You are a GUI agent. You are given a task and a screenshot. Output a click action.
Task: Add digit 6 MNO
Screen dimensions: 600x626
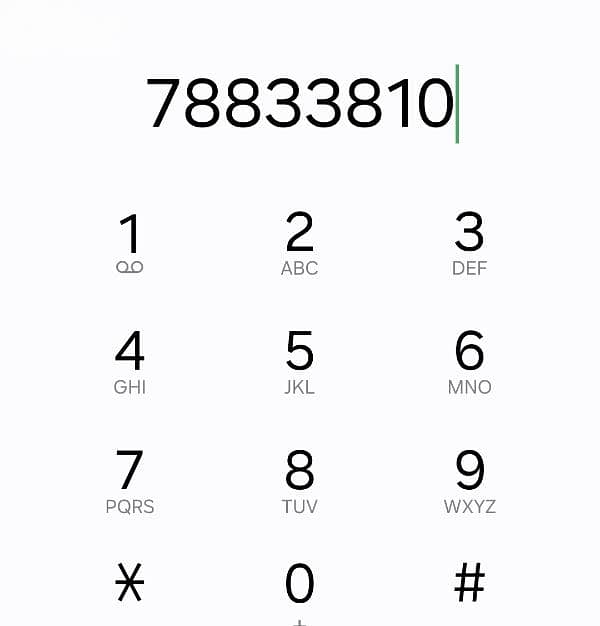point(469,361)
